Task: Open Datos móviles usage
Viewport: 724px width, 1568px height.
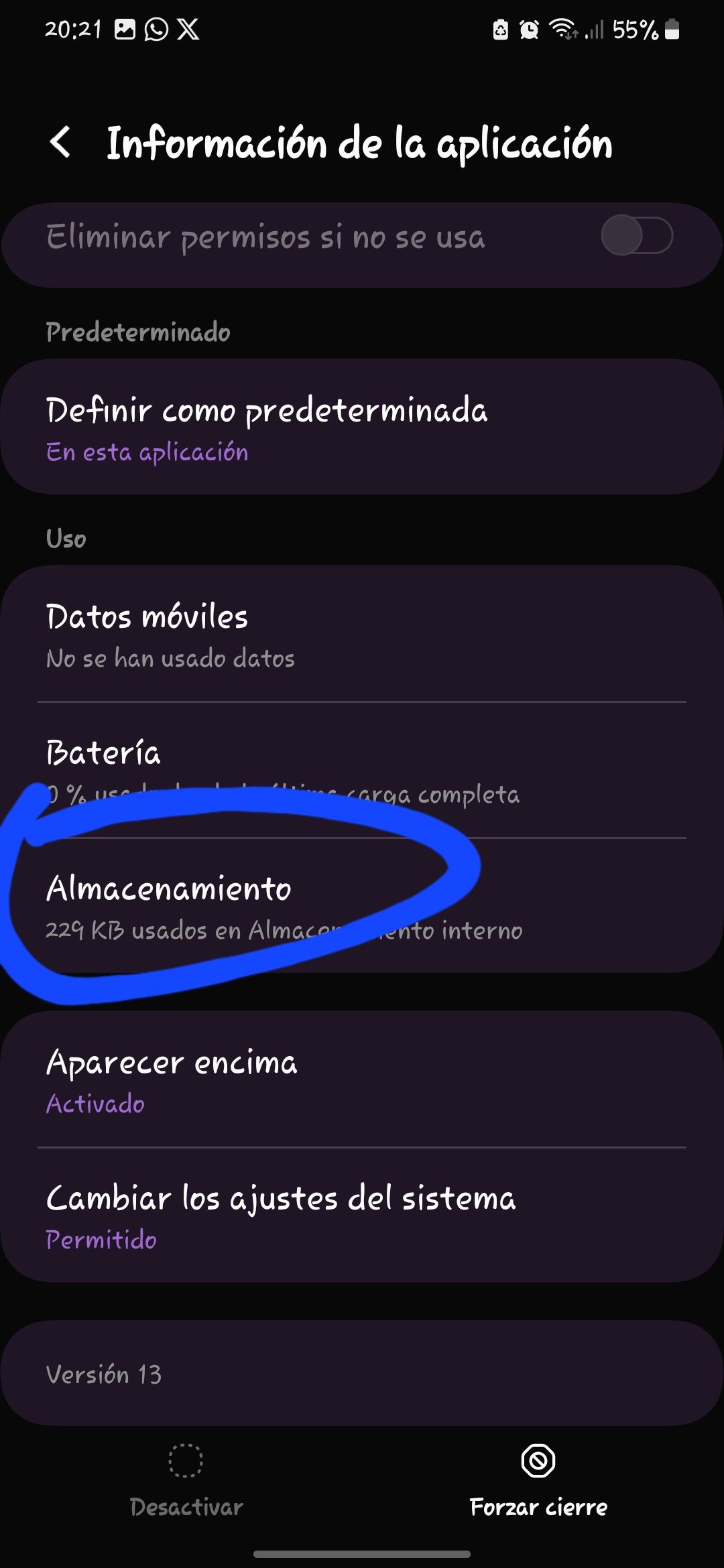Action: click(362, 634)
